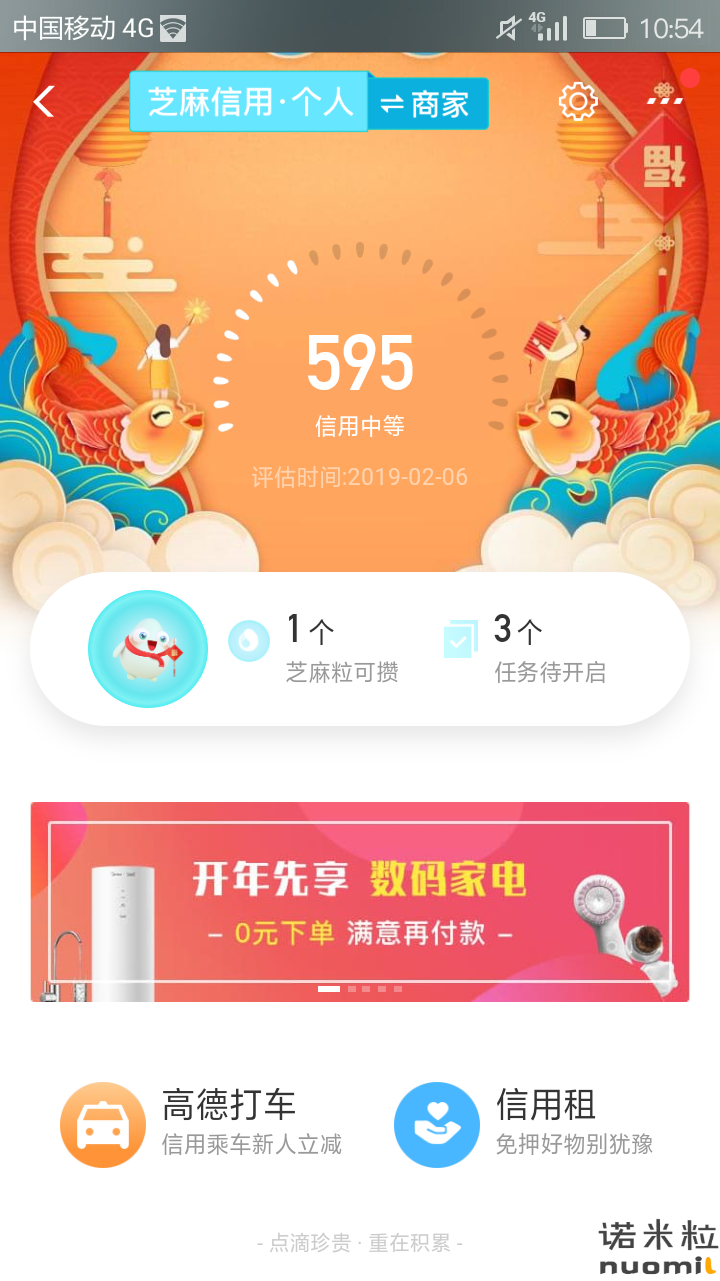Open 信用租 deposit-free rental
This screenshot has width=720, height=1281.
point(524,1125)
